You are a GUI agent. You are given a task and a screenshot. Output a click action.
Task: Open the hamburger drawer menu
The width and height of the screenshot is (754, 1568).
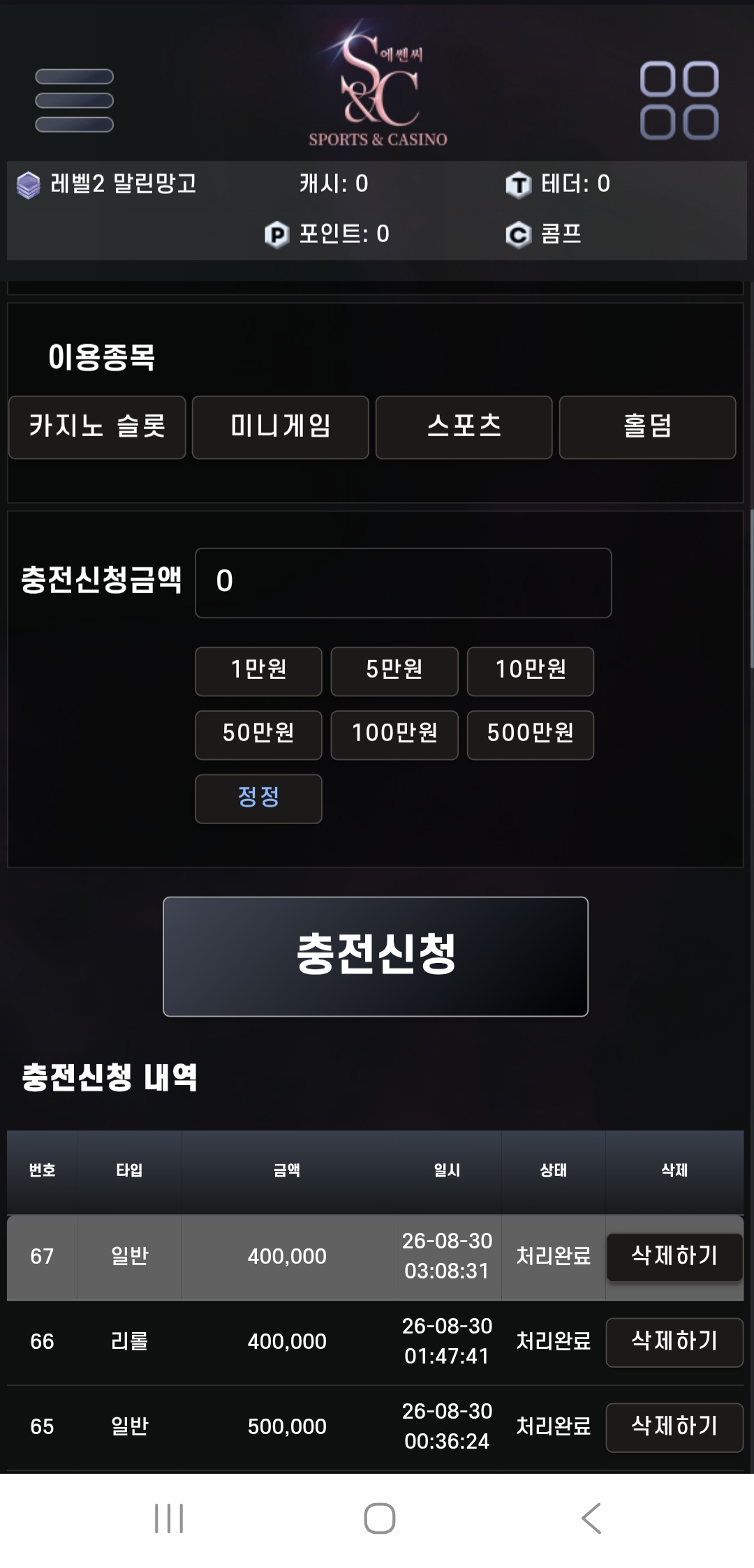coord(74,100)
